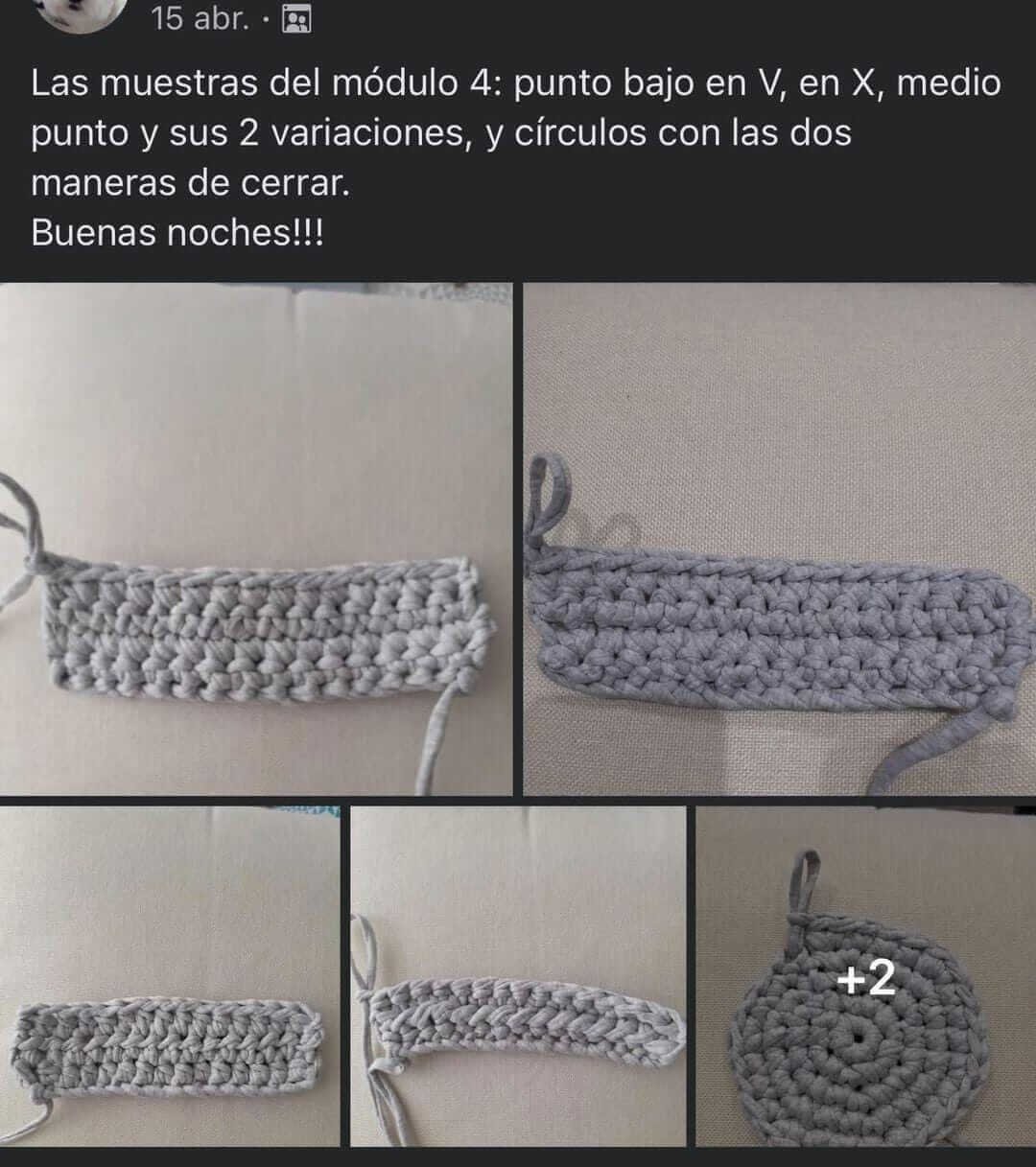1036x1167 pixels.
Task: View the third crochet sample photo
Action: pos(170,976)
